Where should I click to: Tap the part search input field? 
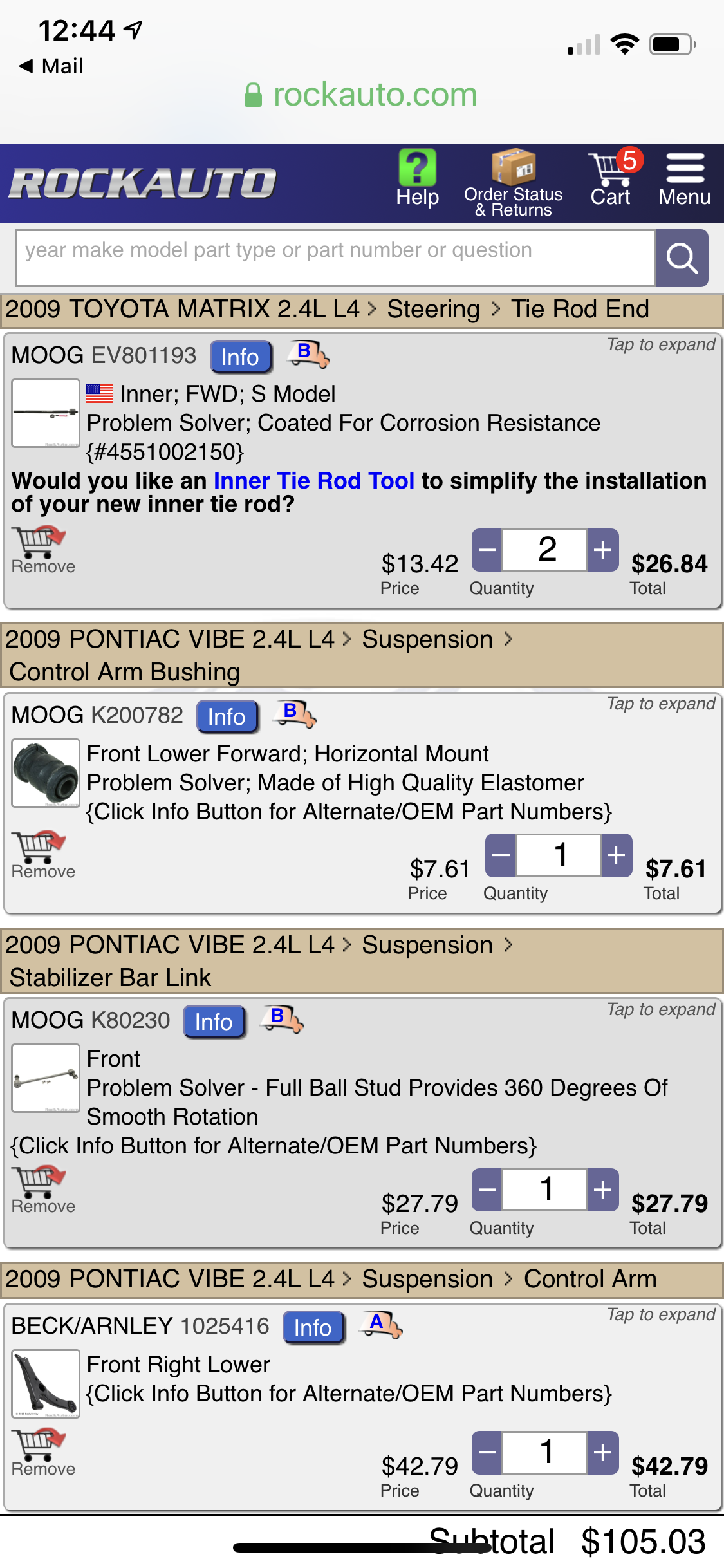coord(335,257)
